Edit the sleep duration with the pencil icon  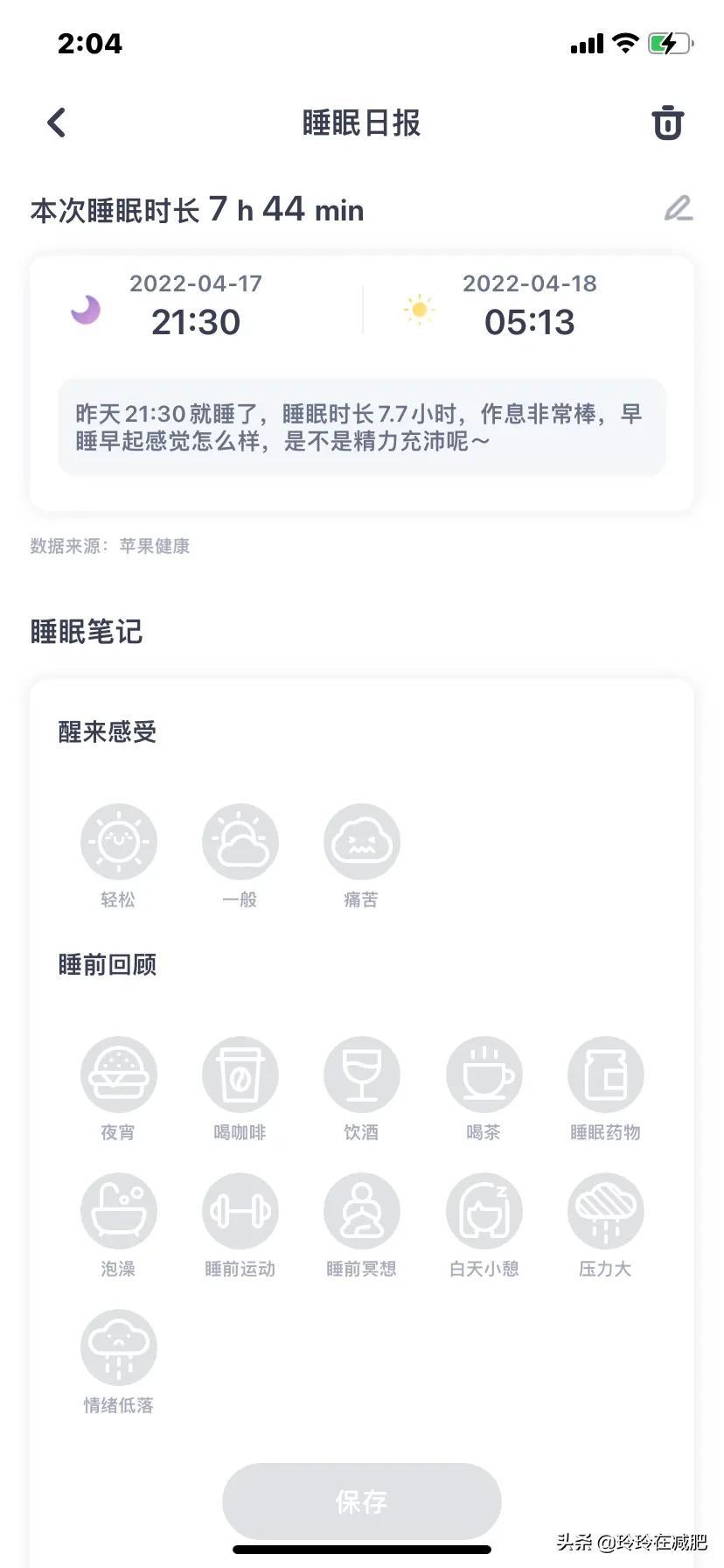pos(678,208)
